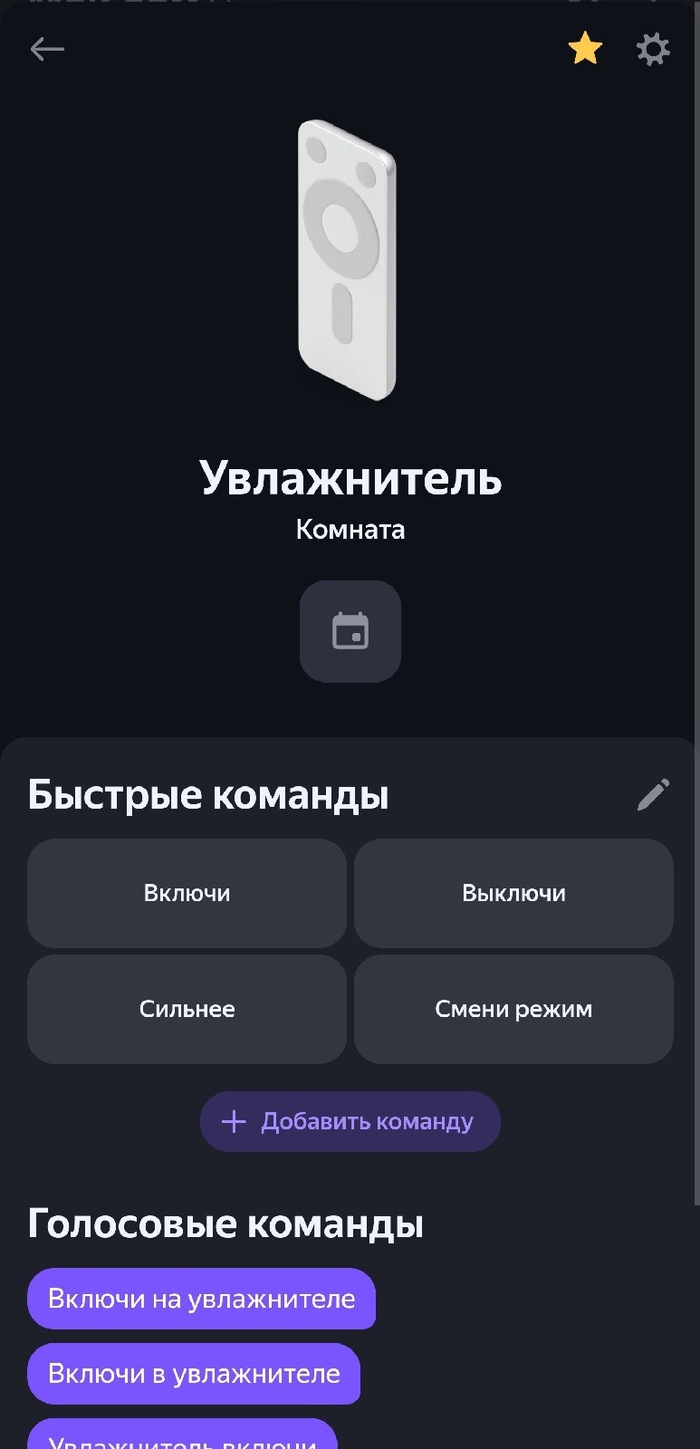Edit quick commands with the pencil
Screen dimensions: 700x1449
coord(653,795)
